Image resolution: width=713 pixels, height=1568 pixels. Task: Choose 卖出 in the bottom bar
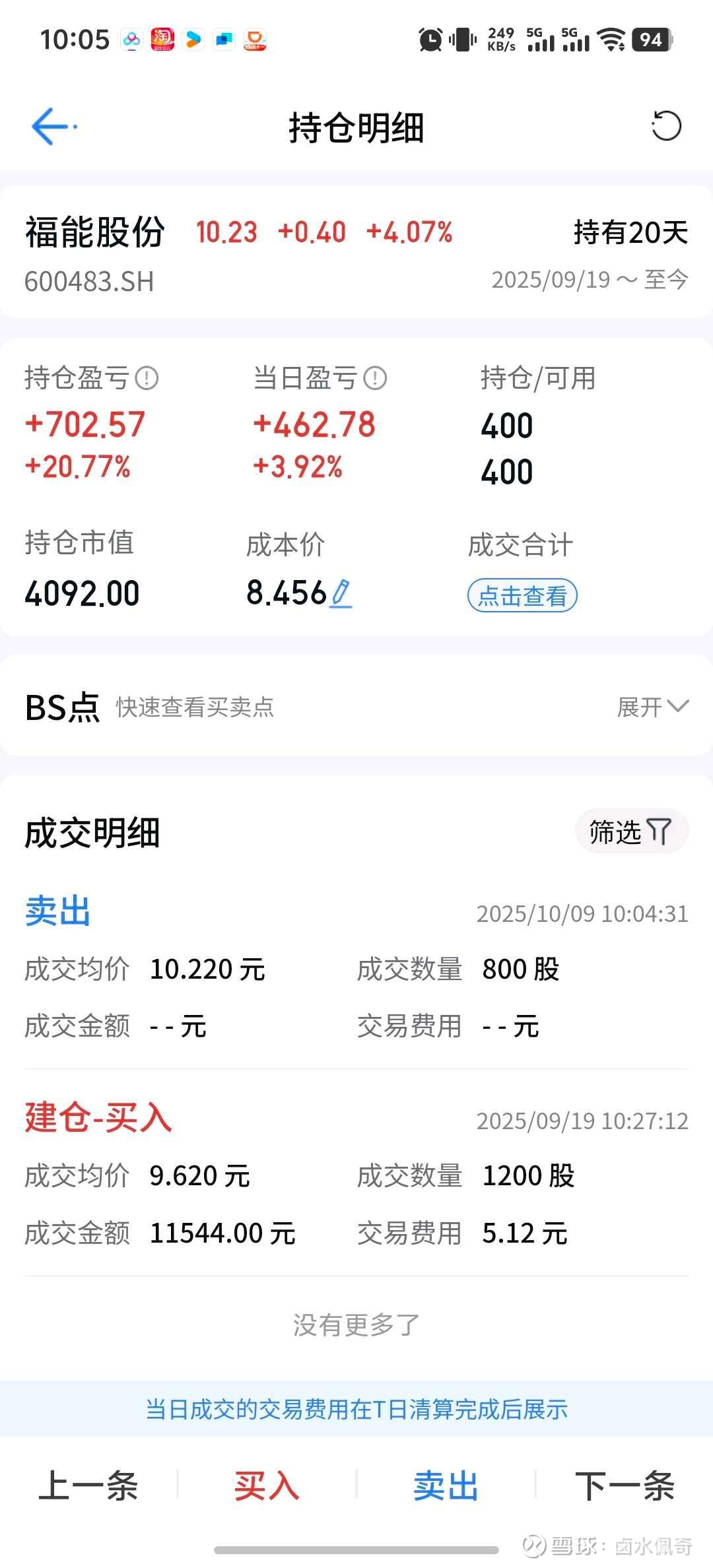pos(446,1486)
